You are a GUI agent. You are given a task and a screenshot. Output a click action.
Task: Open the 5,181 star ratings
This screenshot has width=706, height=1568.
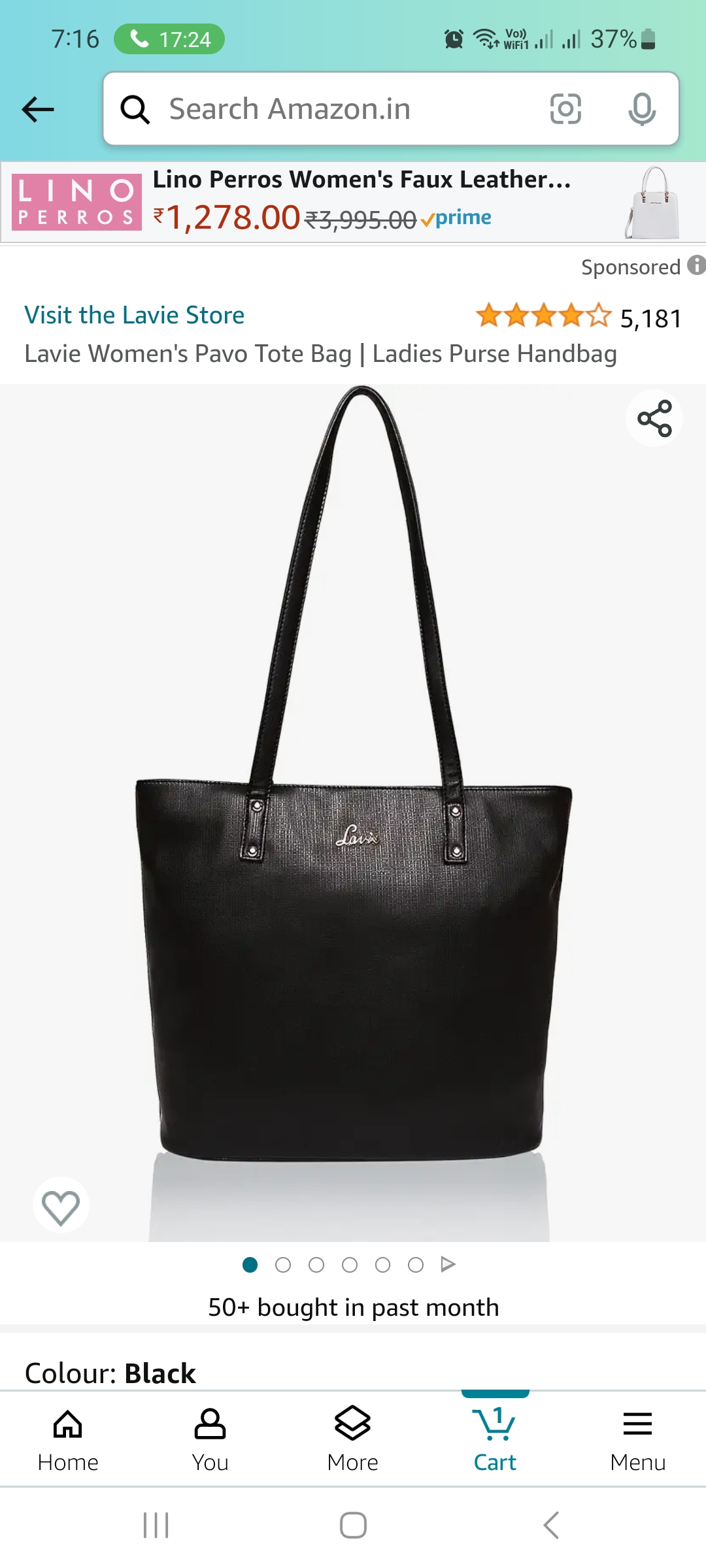tap(579, 317)
